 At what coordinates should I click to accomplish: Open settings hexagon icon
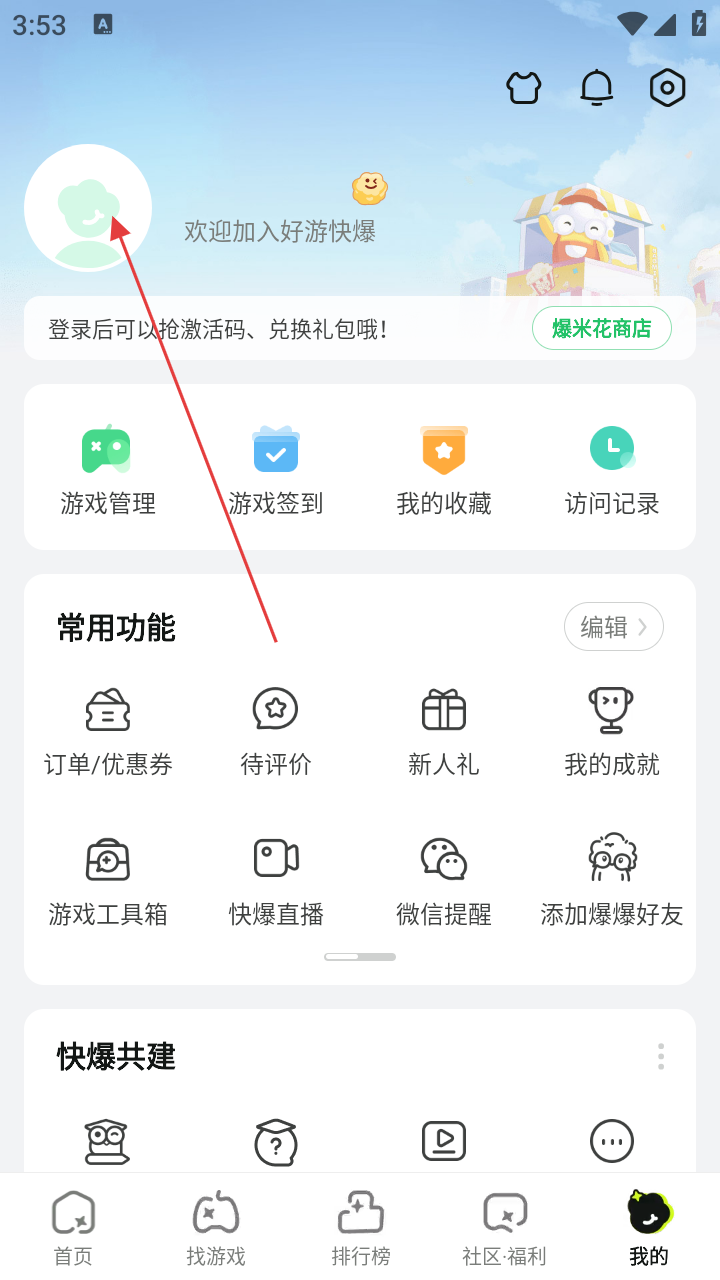[x=667, y=89]
